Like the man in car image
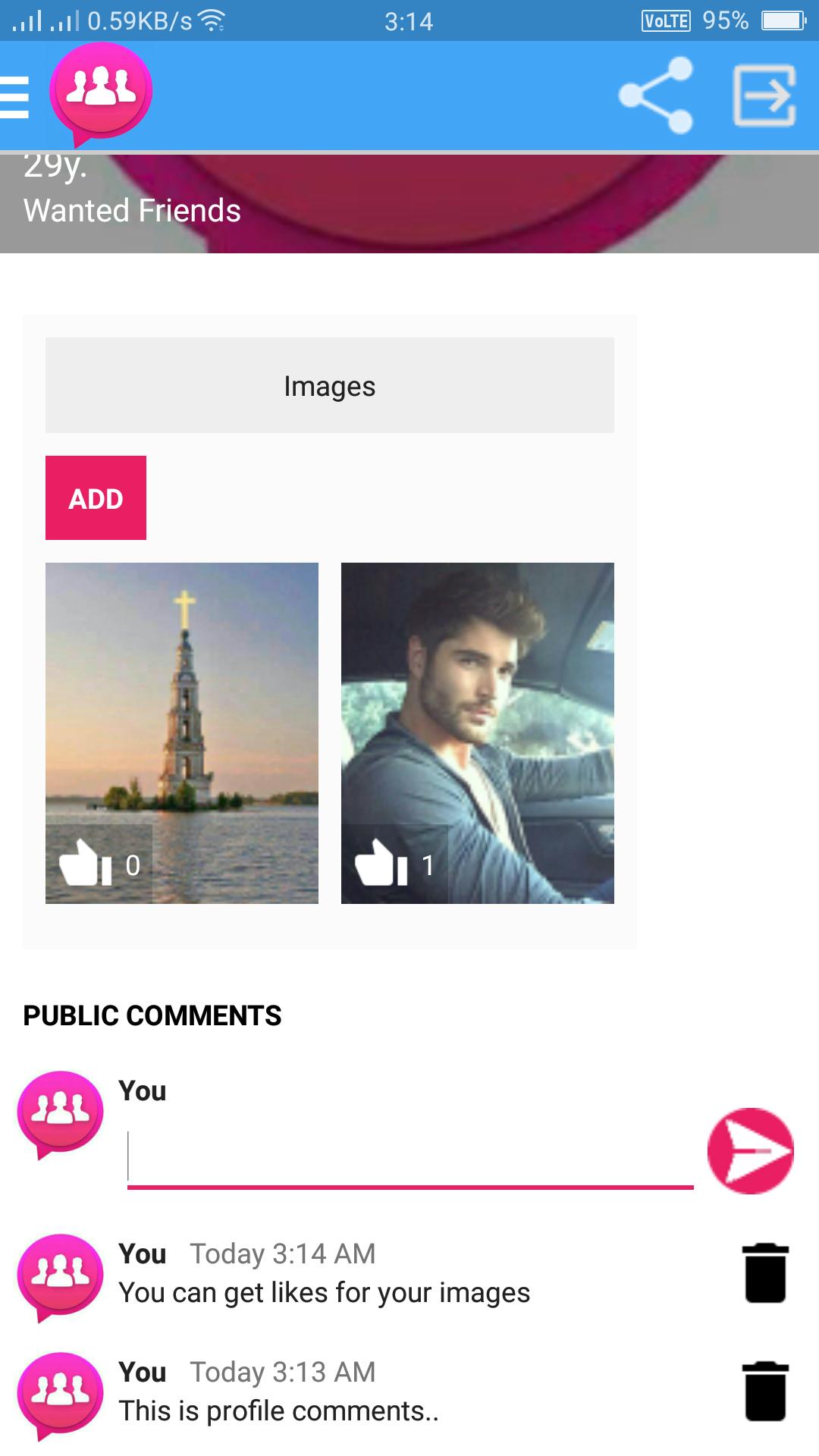The image size is (819, 1456). [x=381, y=864]
